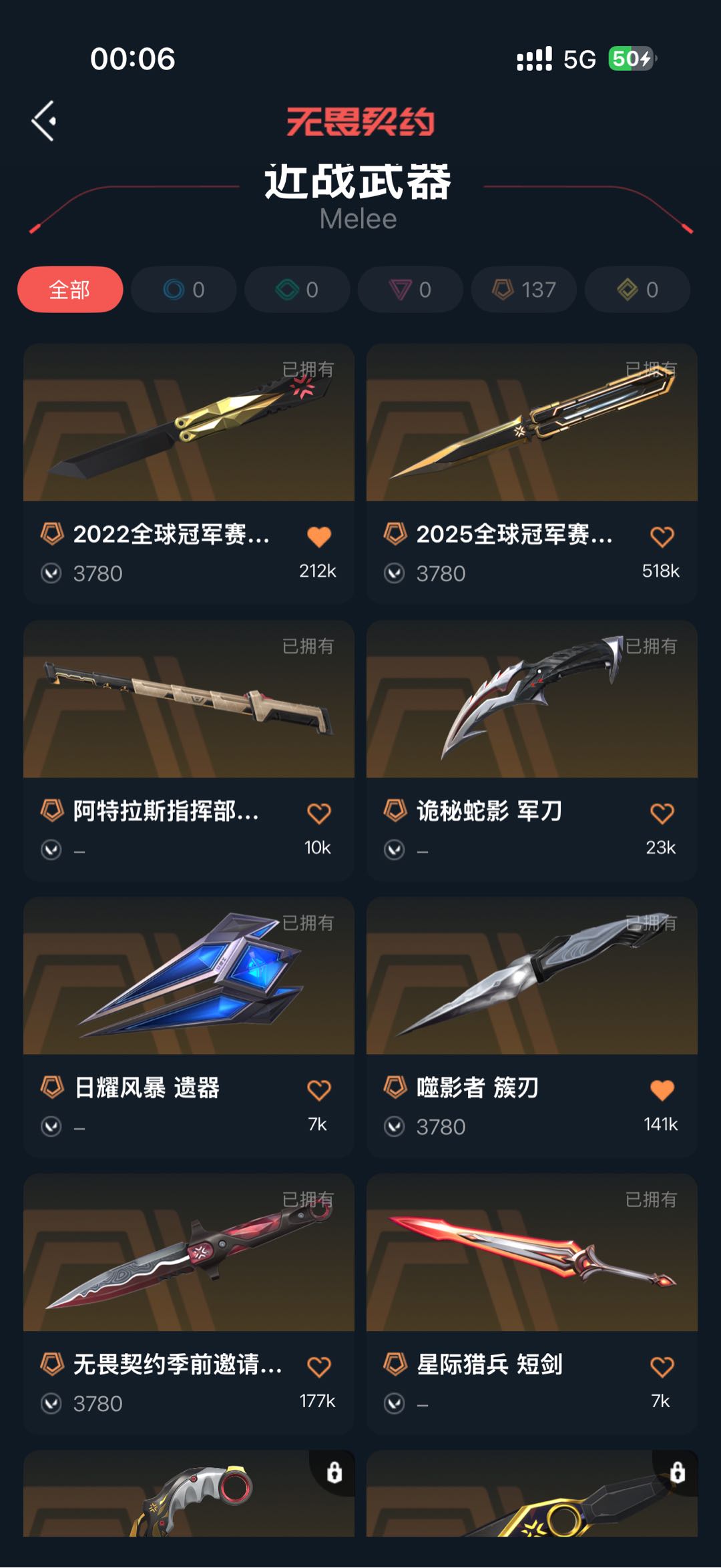Go back using the top-left arrow

pos(44,121)
